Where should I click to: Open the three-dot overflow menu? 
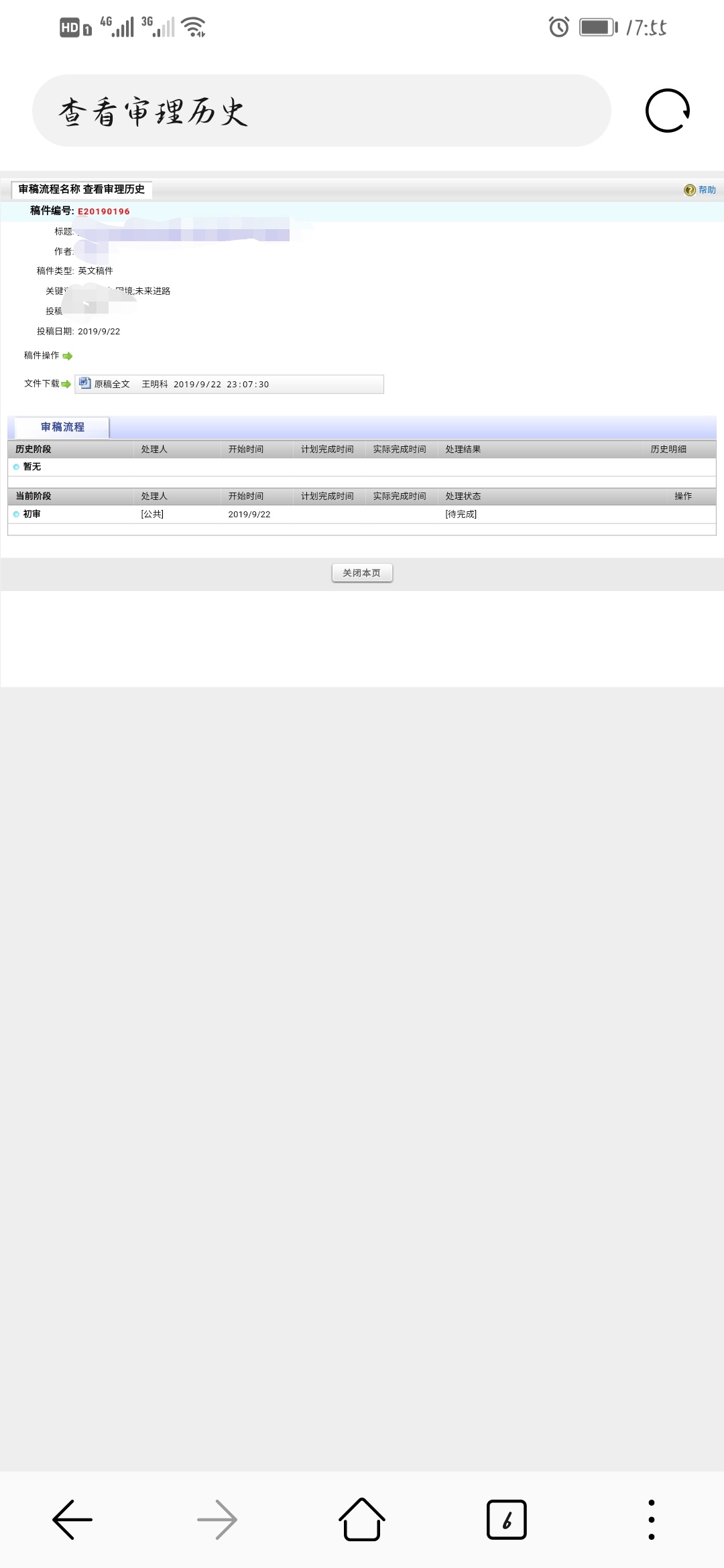(652, 1519)
